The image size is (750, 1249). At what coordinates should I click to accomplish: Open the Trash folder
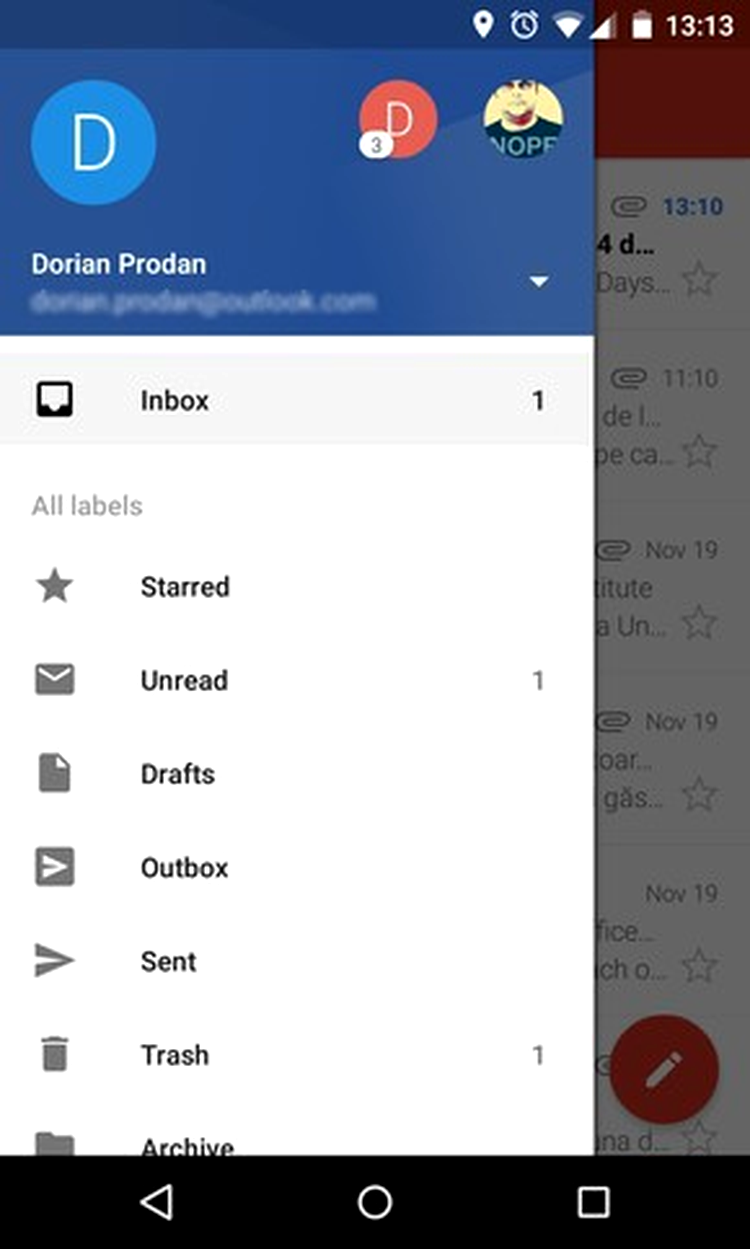click(x=297, y=1055)
